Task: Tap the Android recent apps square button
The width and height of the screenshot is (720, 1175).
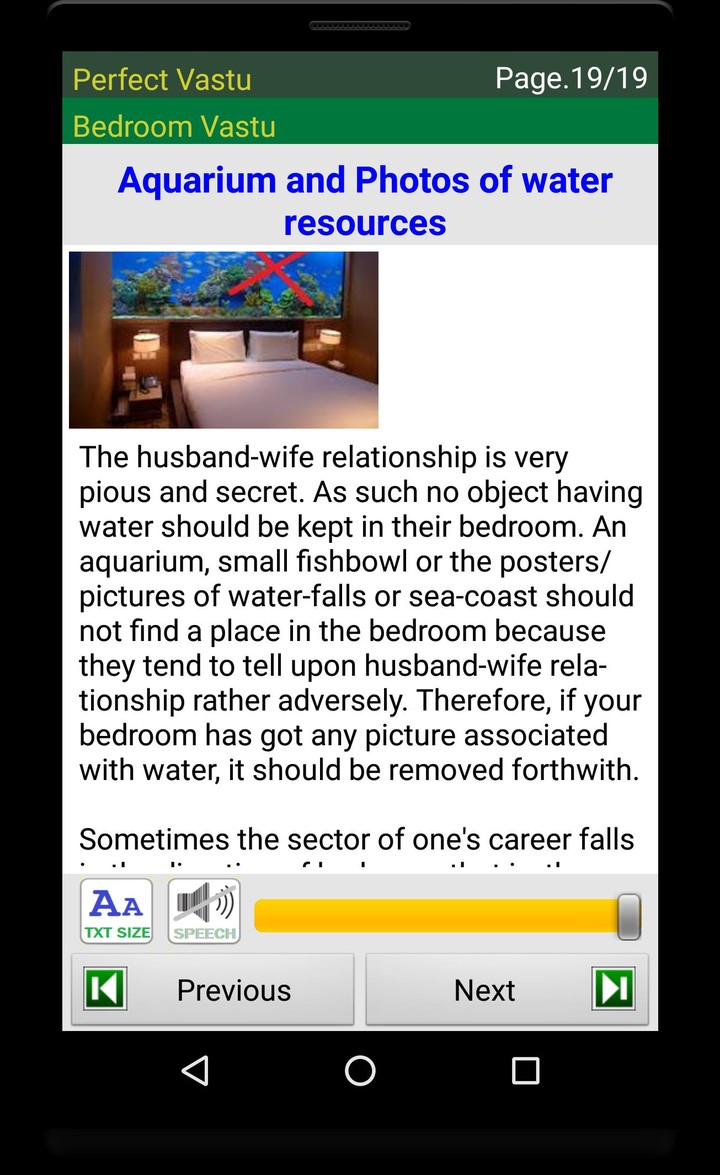Action: [525, 1070]
